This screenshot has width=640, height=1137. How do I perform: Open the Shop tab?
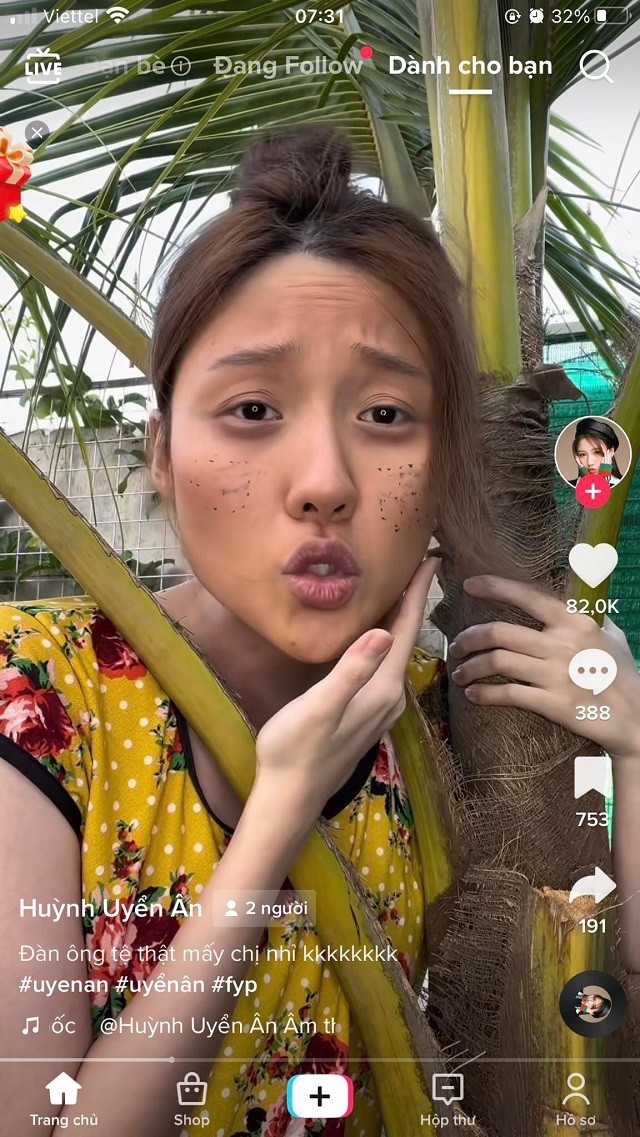click(191, 1099)
